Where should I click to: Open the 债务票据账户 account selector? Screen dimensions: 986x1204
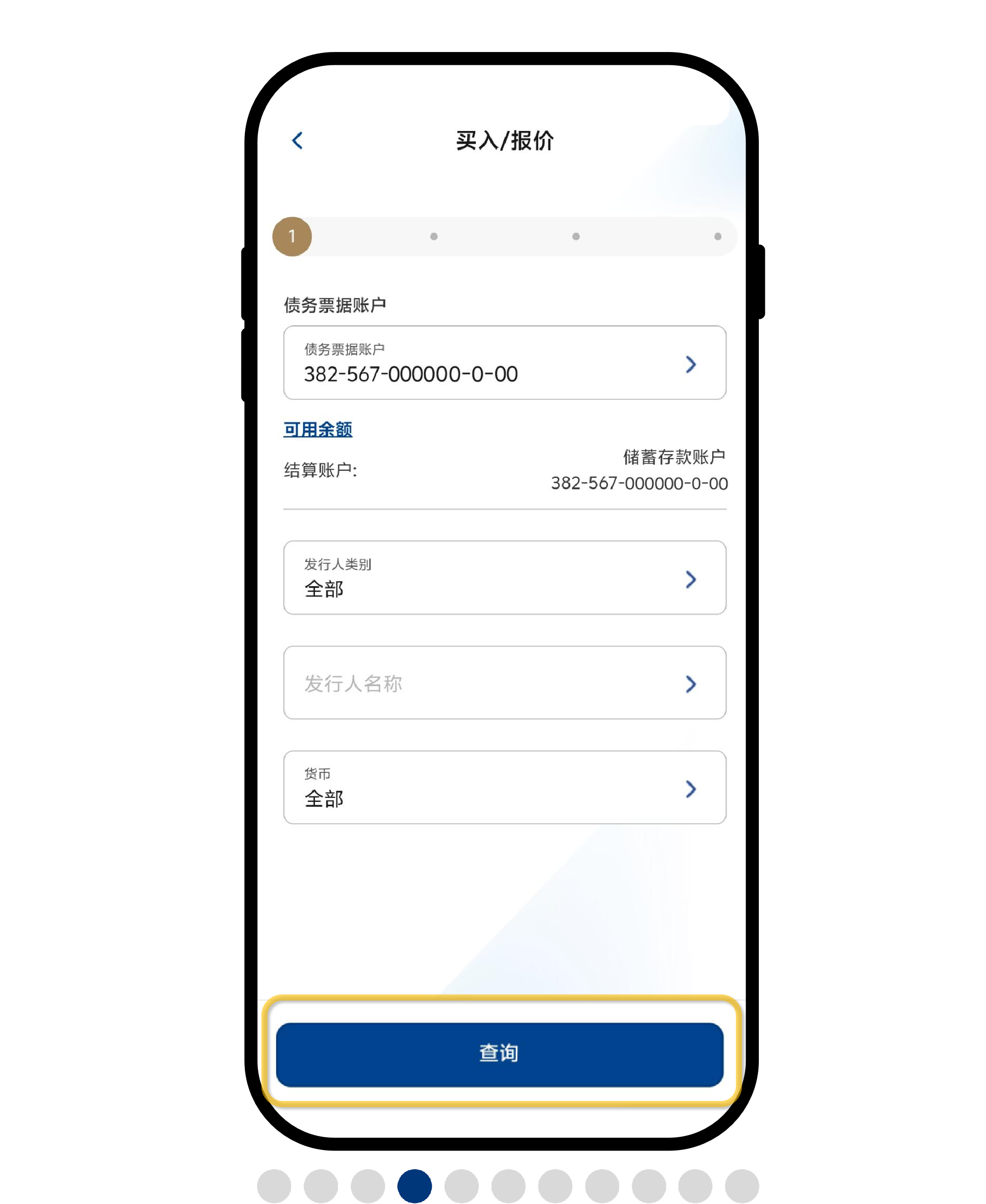tap(504, 363)
